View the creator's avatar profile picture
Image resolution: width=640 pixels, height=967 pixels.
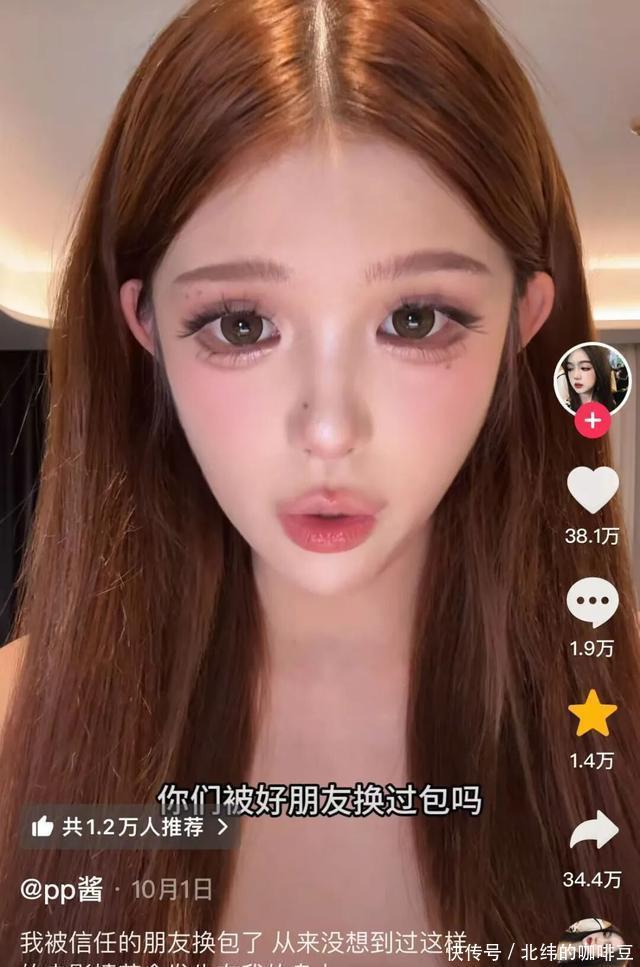point(592,378)
